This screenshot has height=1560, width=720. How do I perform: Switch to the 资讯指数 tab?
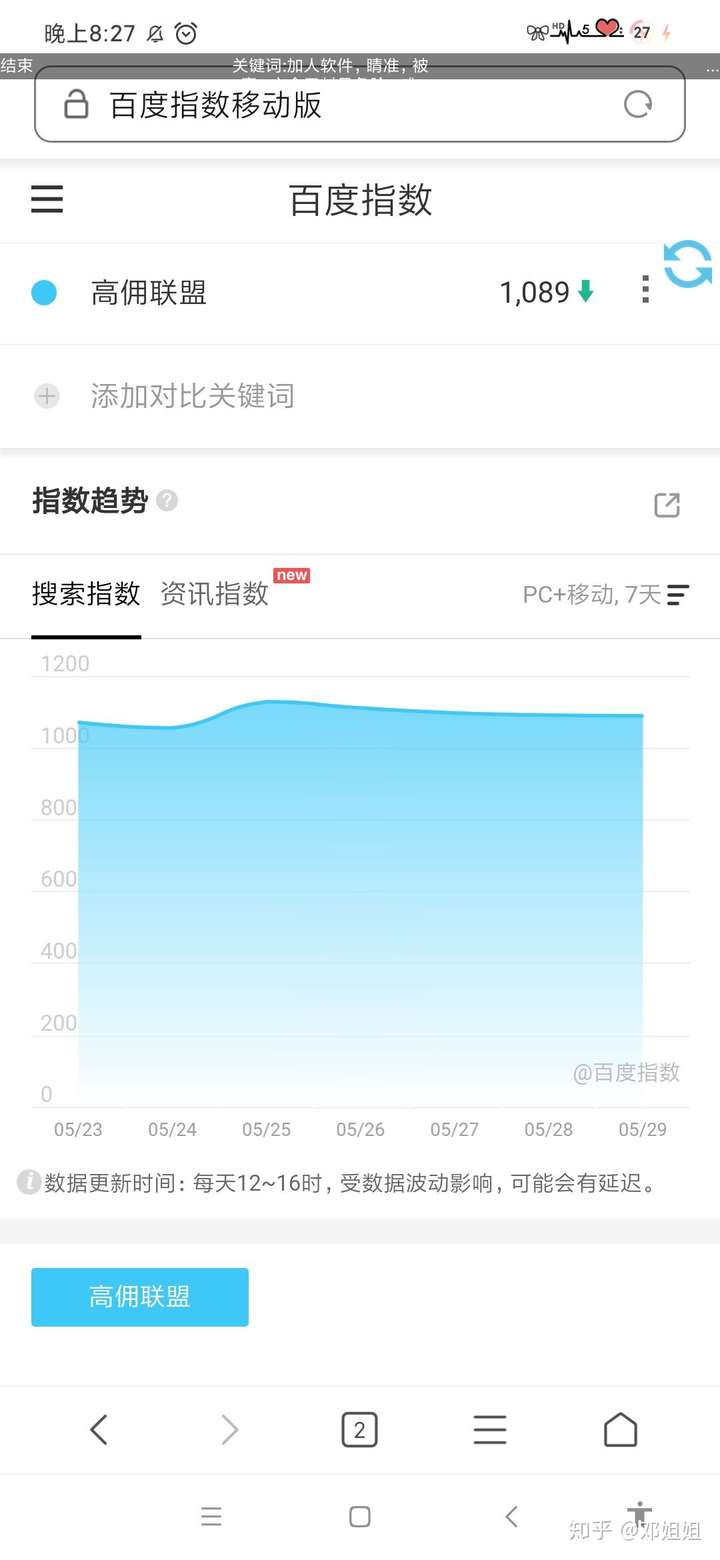215,594
